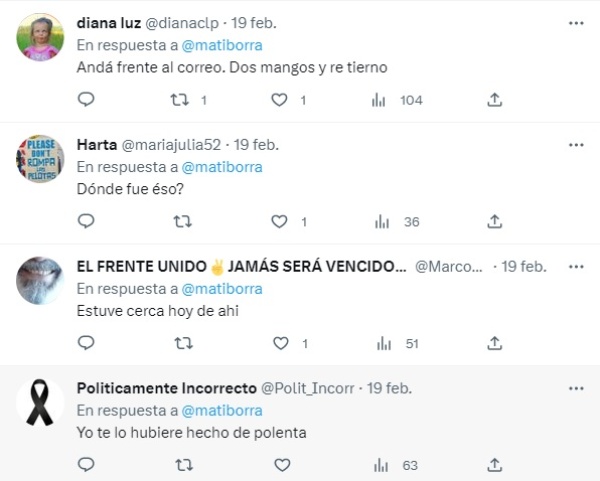Retweet diana luz's reply
The width and height of the screenshot is (600, 481).
[182, 100]
